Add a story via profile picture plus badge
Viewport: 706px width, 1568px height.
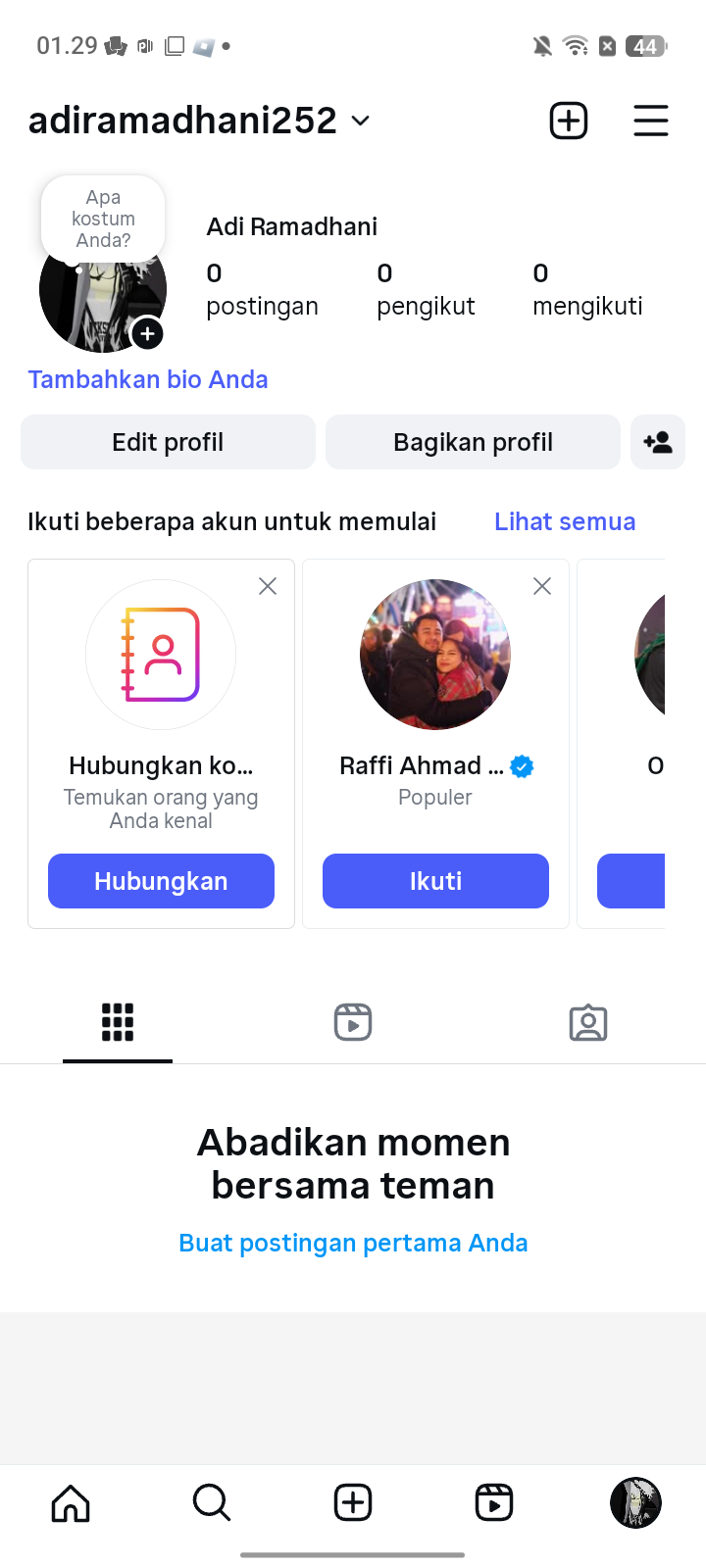[147, 334]
